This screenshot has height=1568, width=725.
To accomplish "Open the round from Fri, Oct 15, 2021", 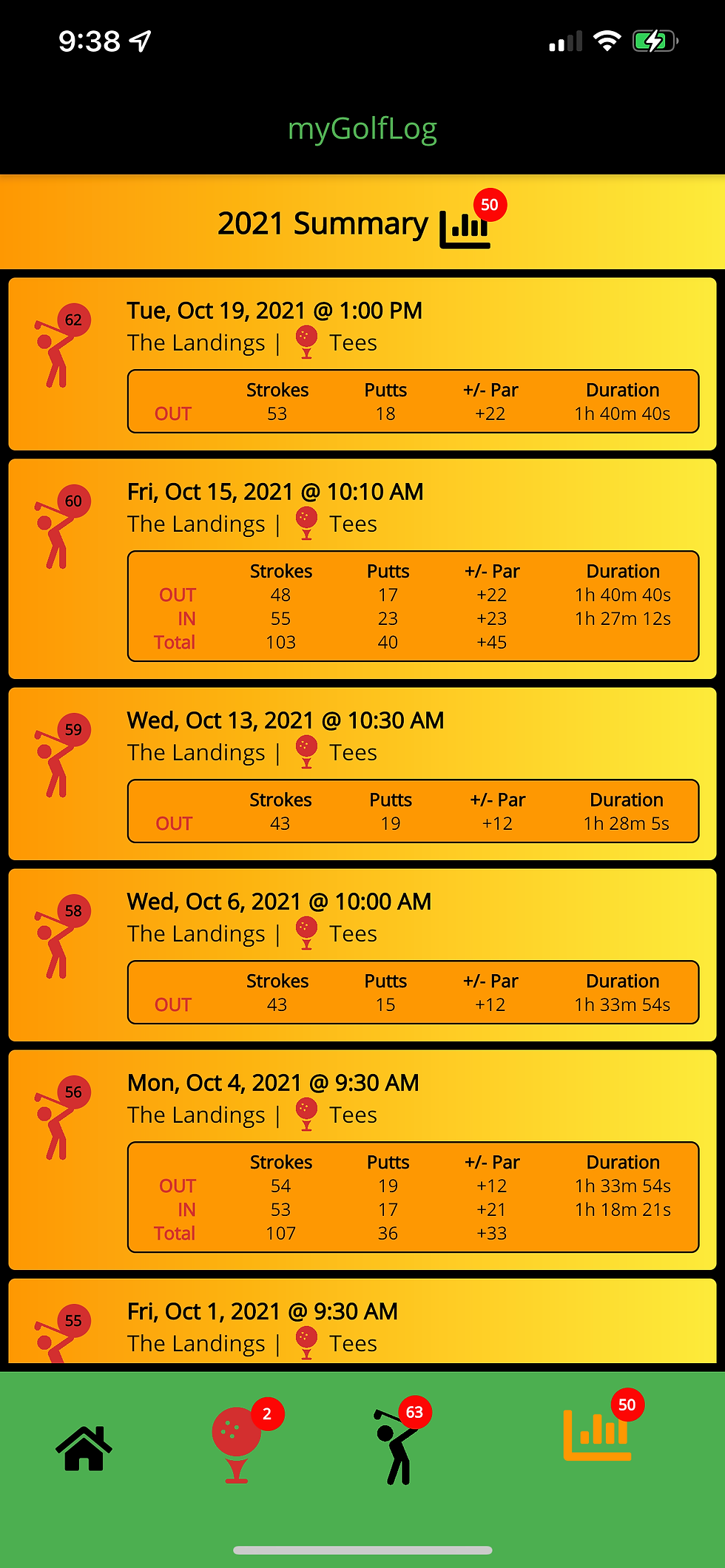I will (x=362, y=568).
